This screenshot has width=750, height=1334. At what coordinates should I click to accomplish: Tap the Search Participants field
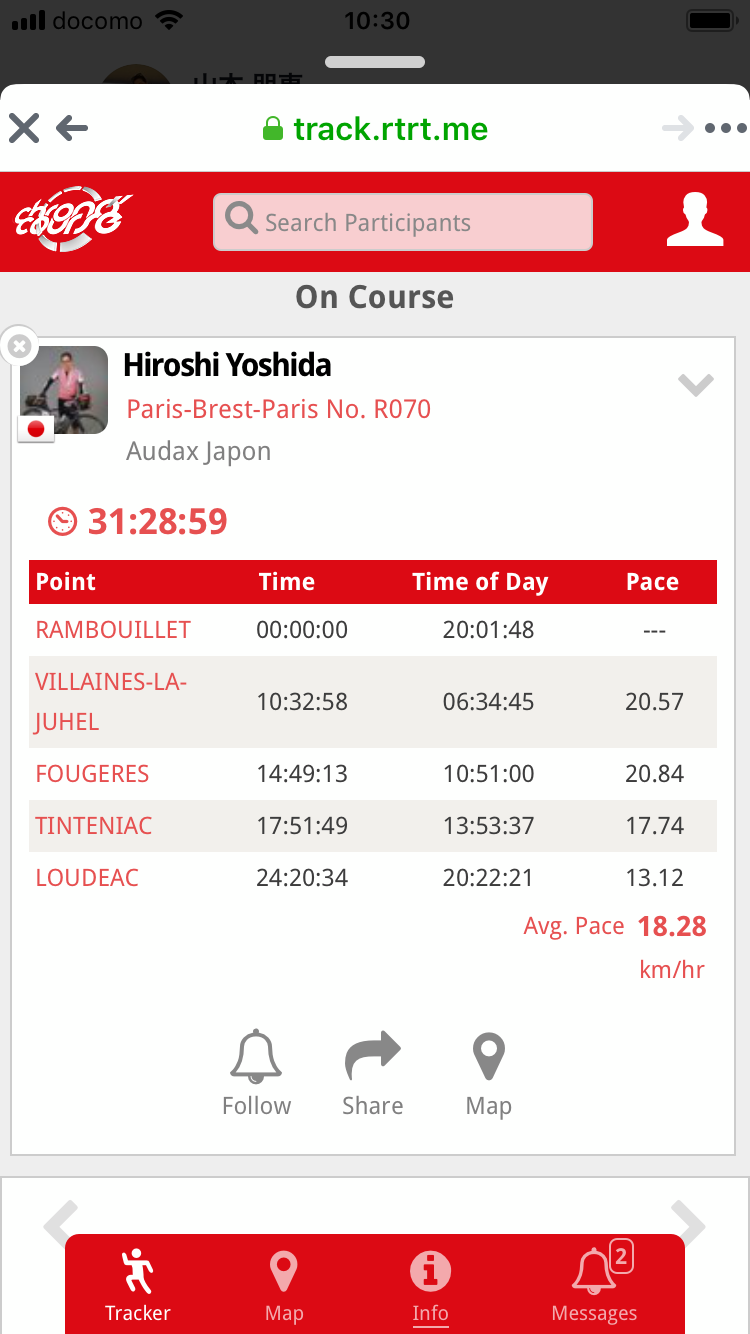(403, 222)
